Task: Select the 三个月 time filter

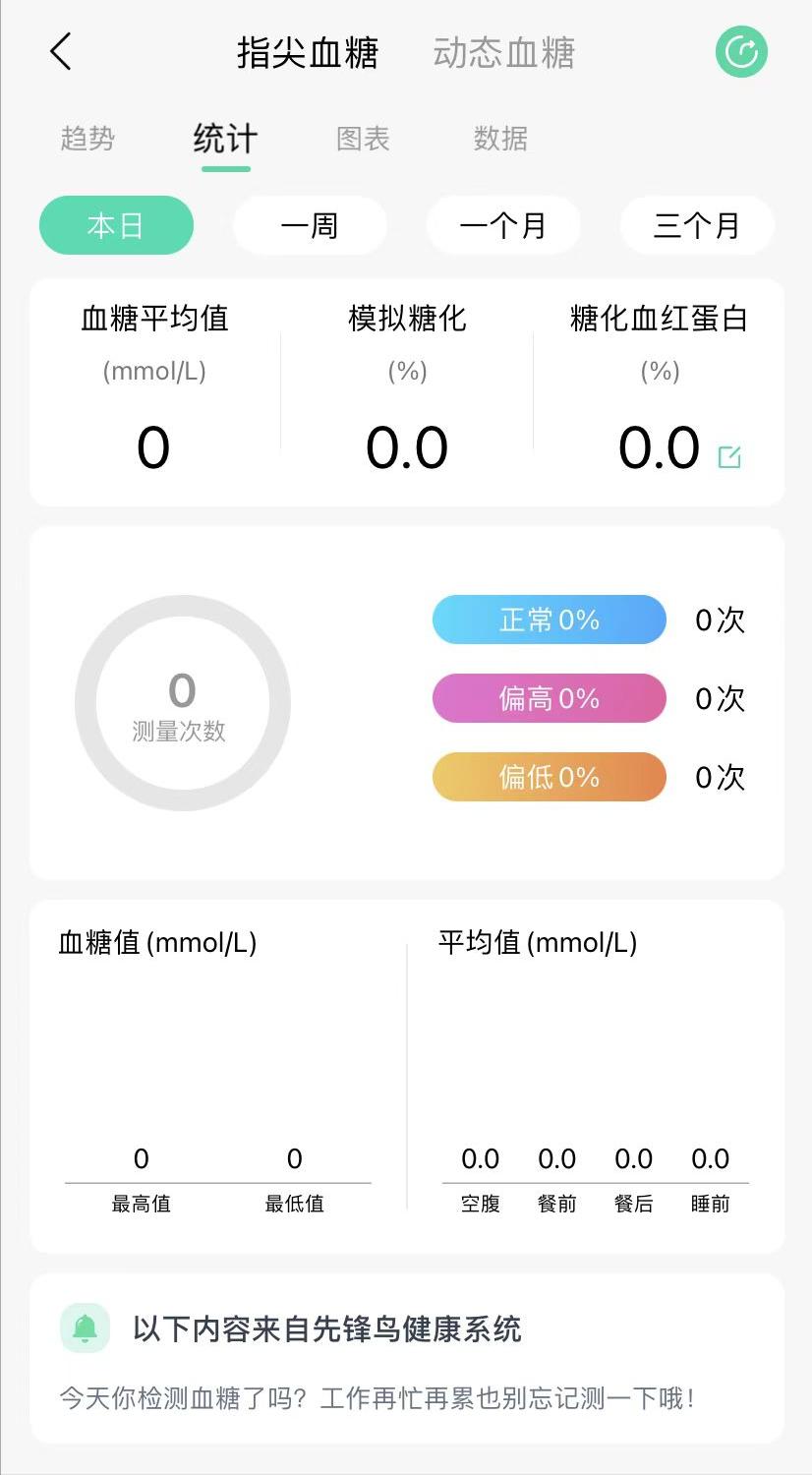Action: coord(697,225)
